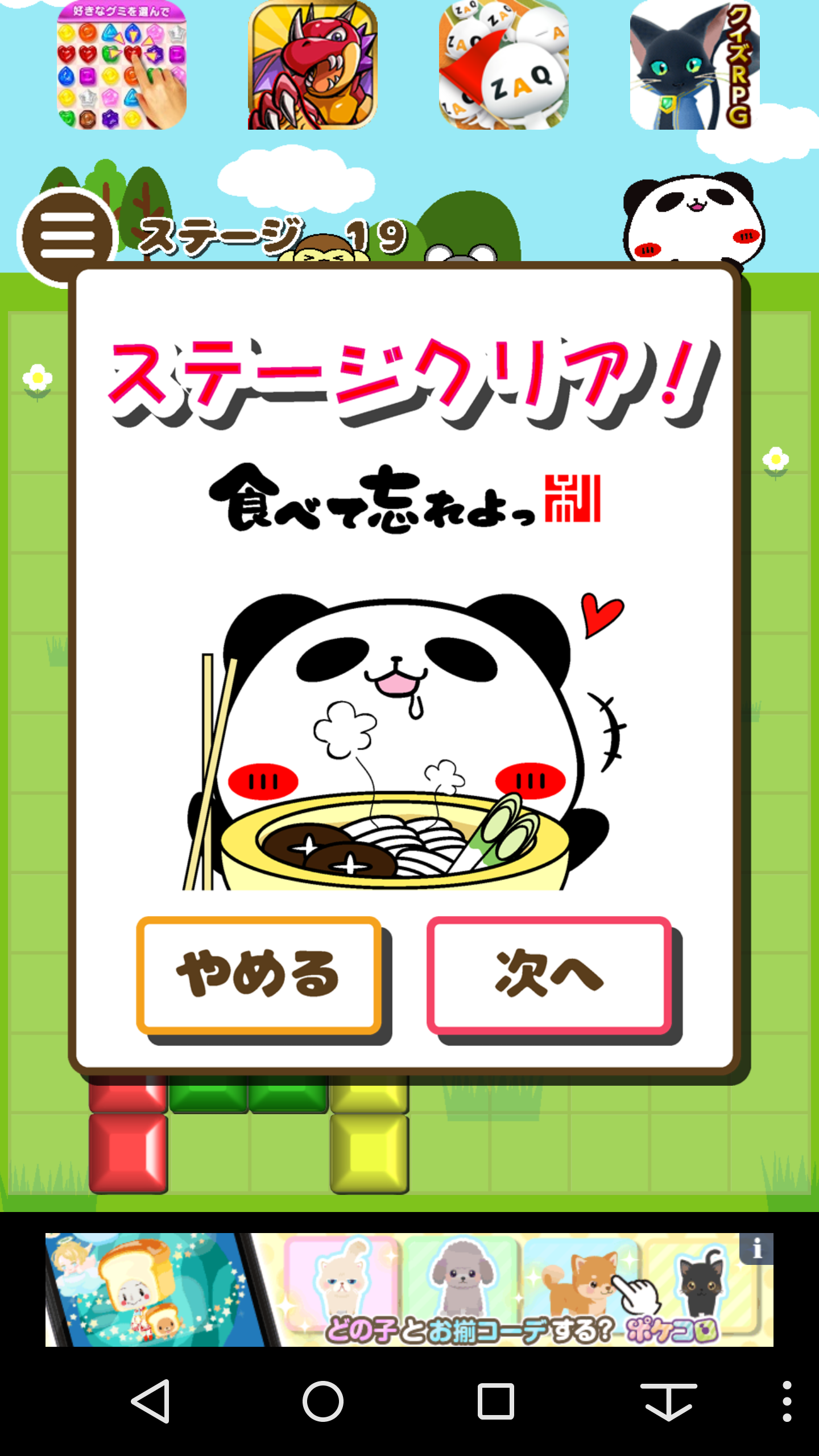The image size is (819, 1456).
Task: Tap the やめる quit button
Action: click(x=259, y=975)
